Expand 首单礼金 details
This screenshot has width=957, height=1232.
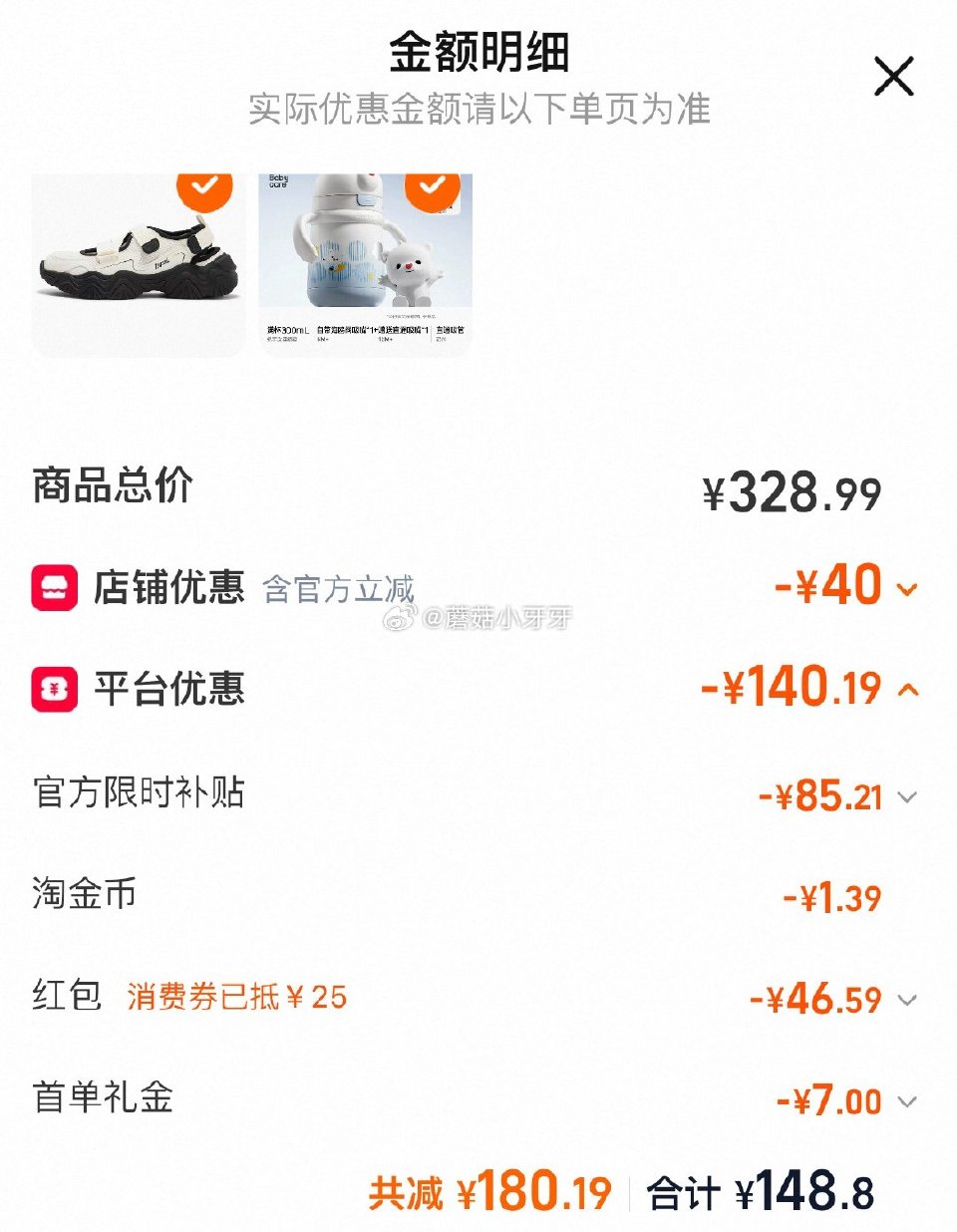pos(906,1101)
